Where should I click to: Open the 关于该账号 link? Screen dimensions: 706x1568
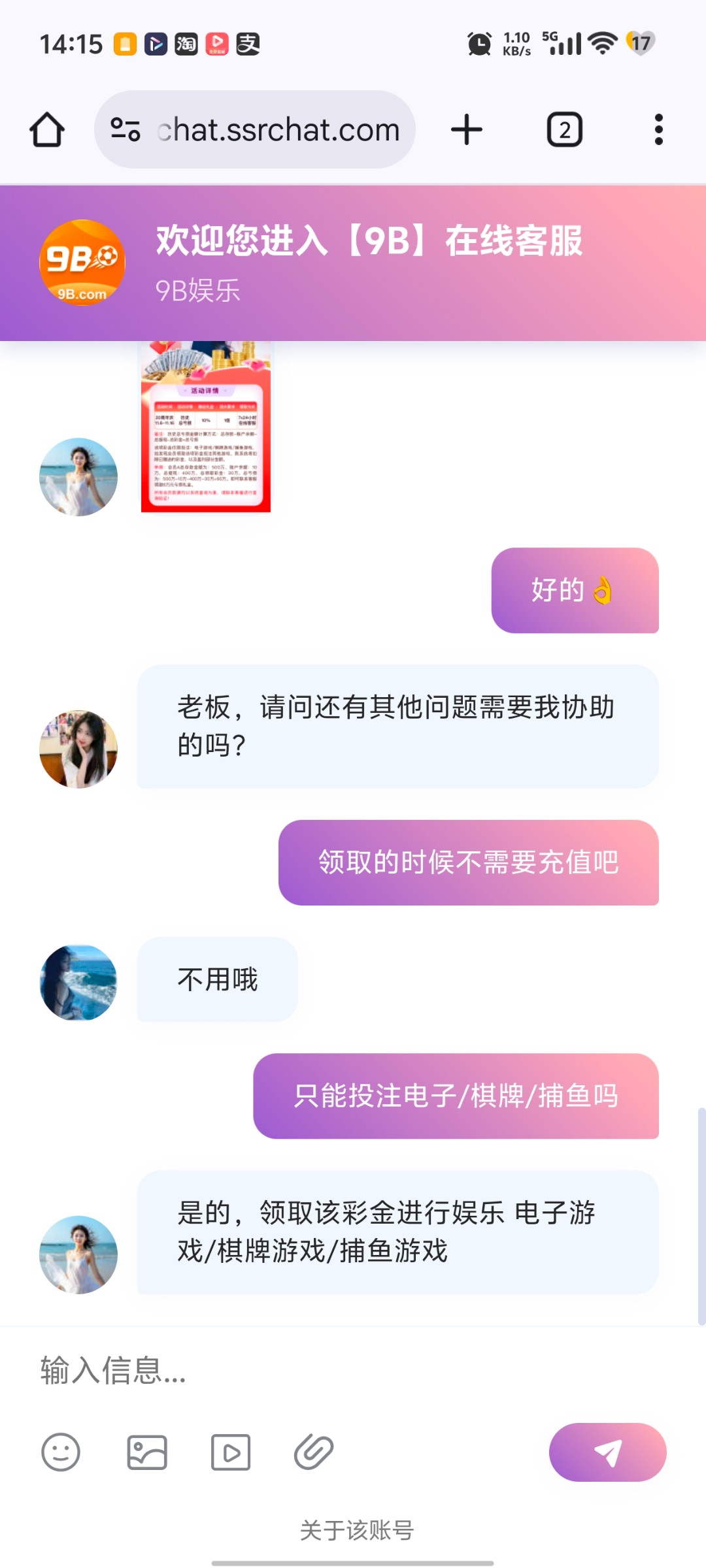coord(356,1530)
